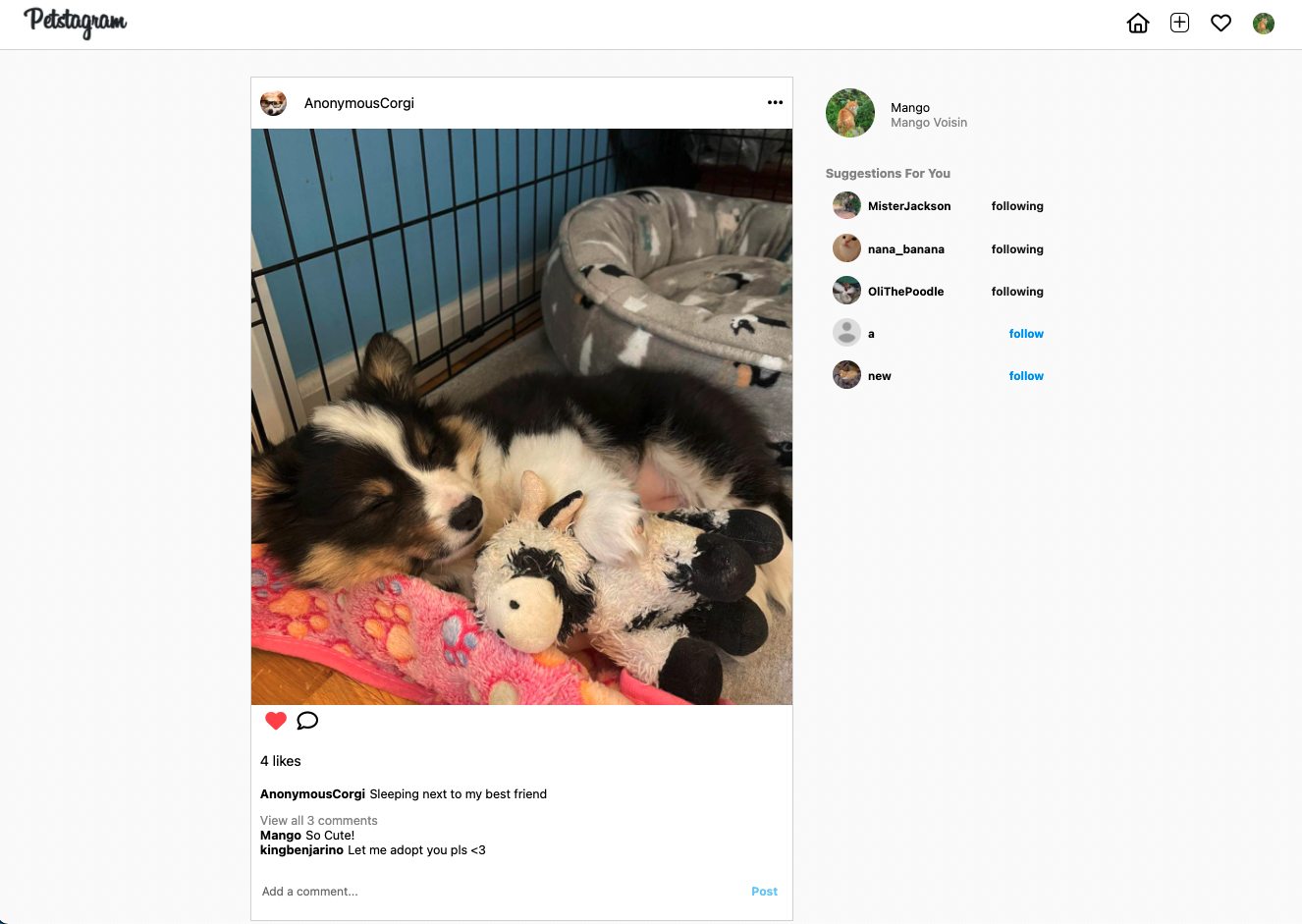
Task: View all 3 comments
Action: (x=318, y=821)
